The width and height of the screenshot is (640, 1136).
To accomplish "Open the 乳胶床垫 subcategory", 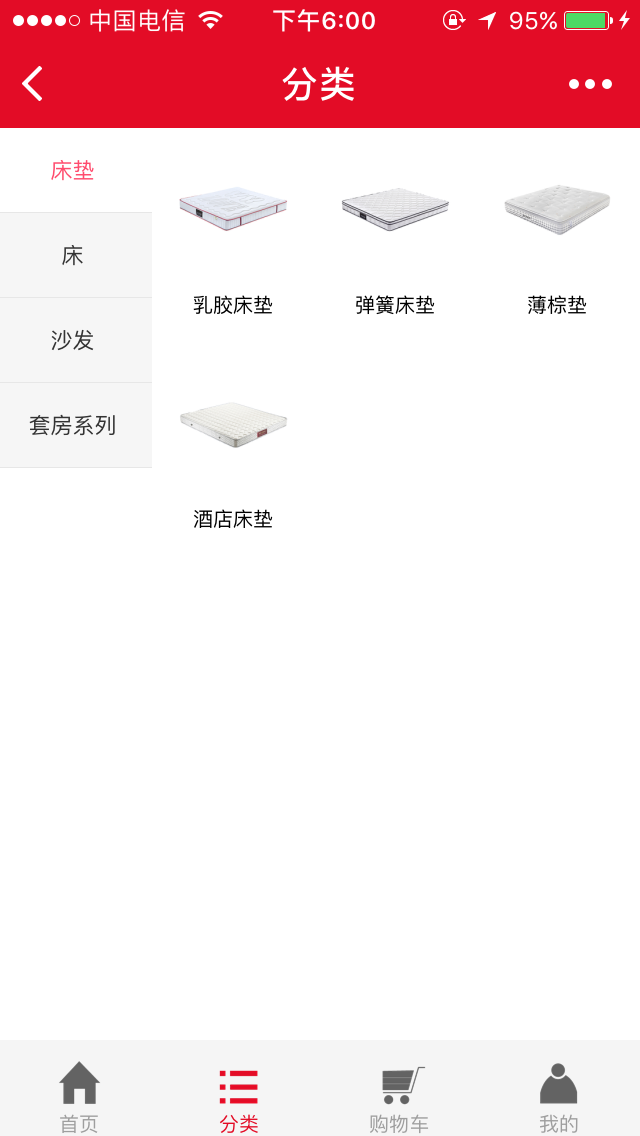I will pos(233,246).
